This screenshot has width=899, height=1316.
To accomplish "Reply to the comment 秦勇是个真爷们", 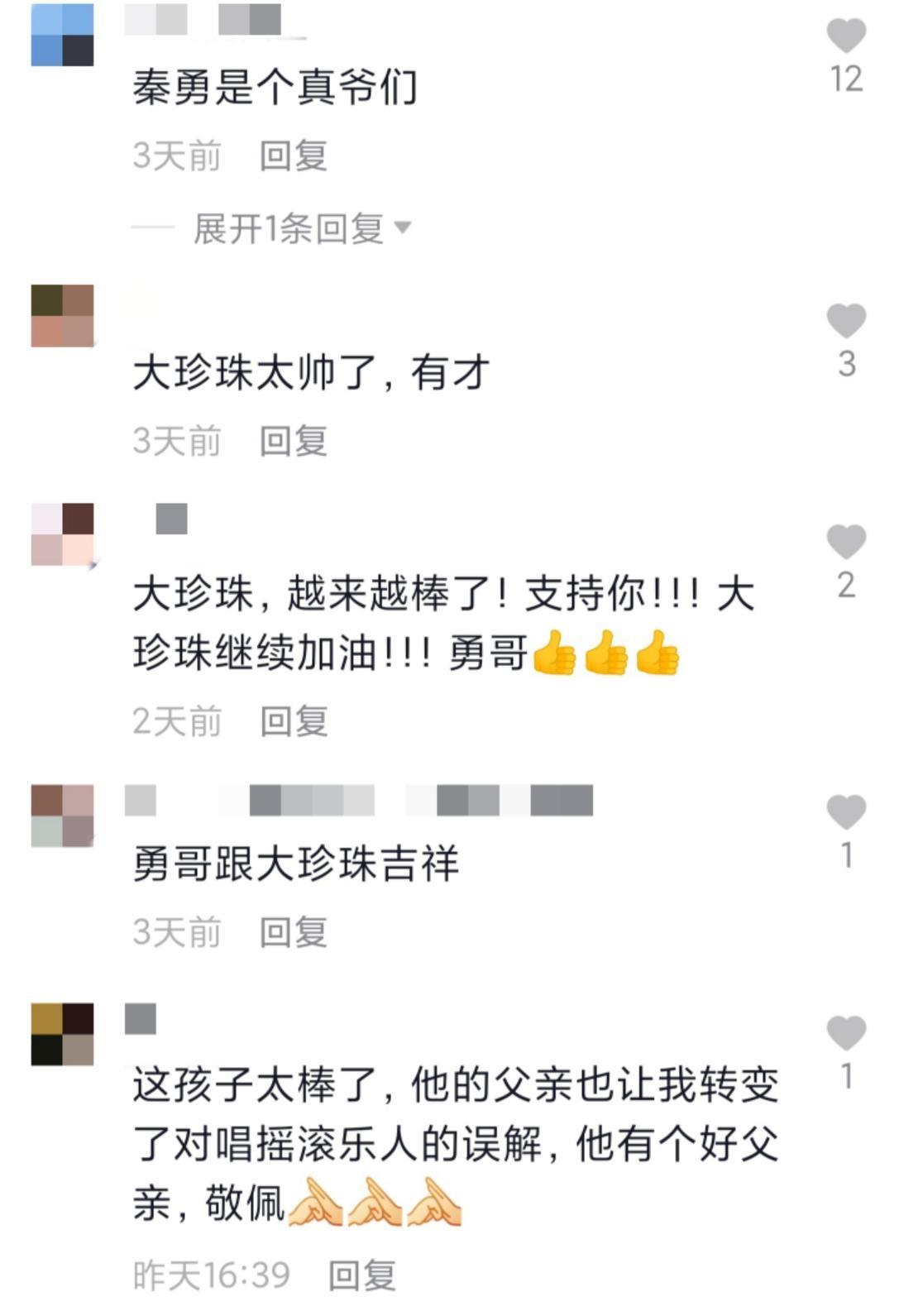I will coord(294,156).
